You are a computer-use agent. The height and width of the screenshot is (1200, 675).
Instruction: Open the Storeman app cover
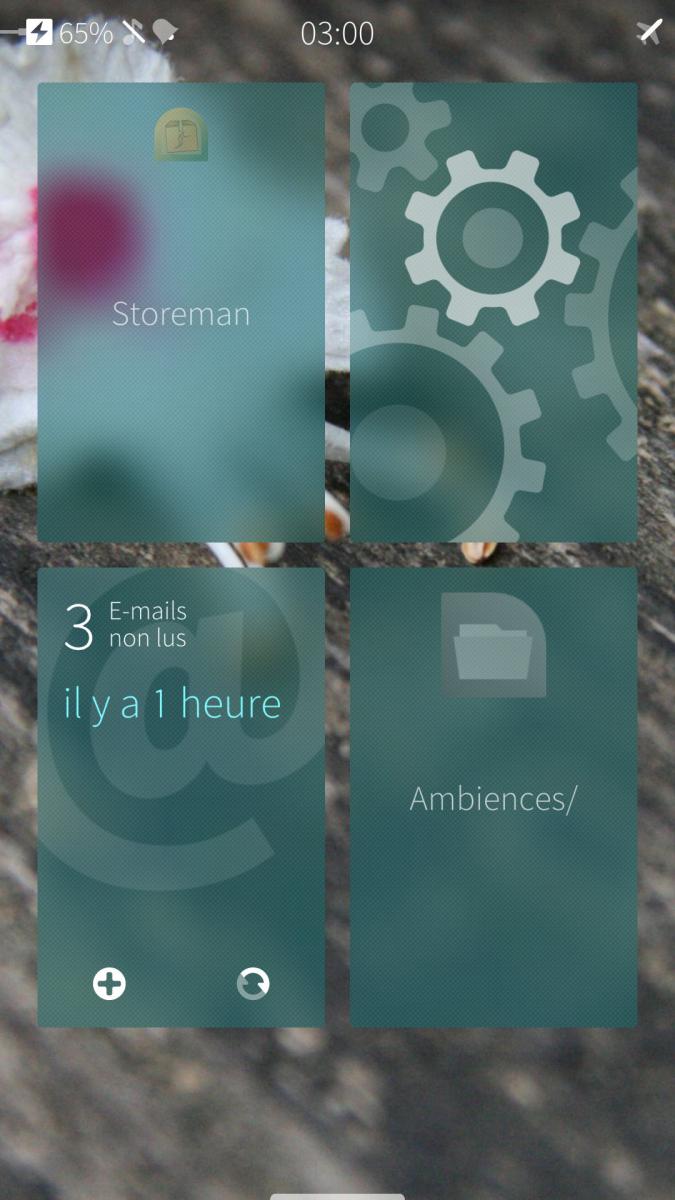pyautogui.click(x=181, y=312)
